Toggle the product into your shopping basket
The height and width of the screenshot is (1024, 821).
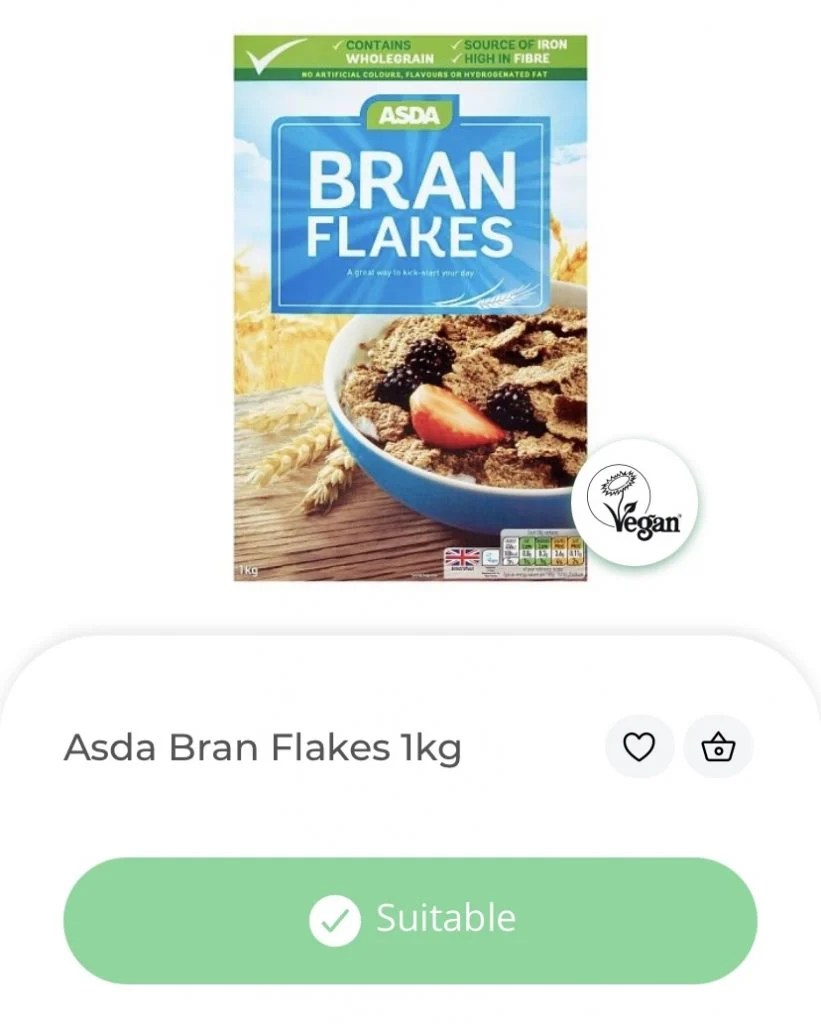point(717,745)
